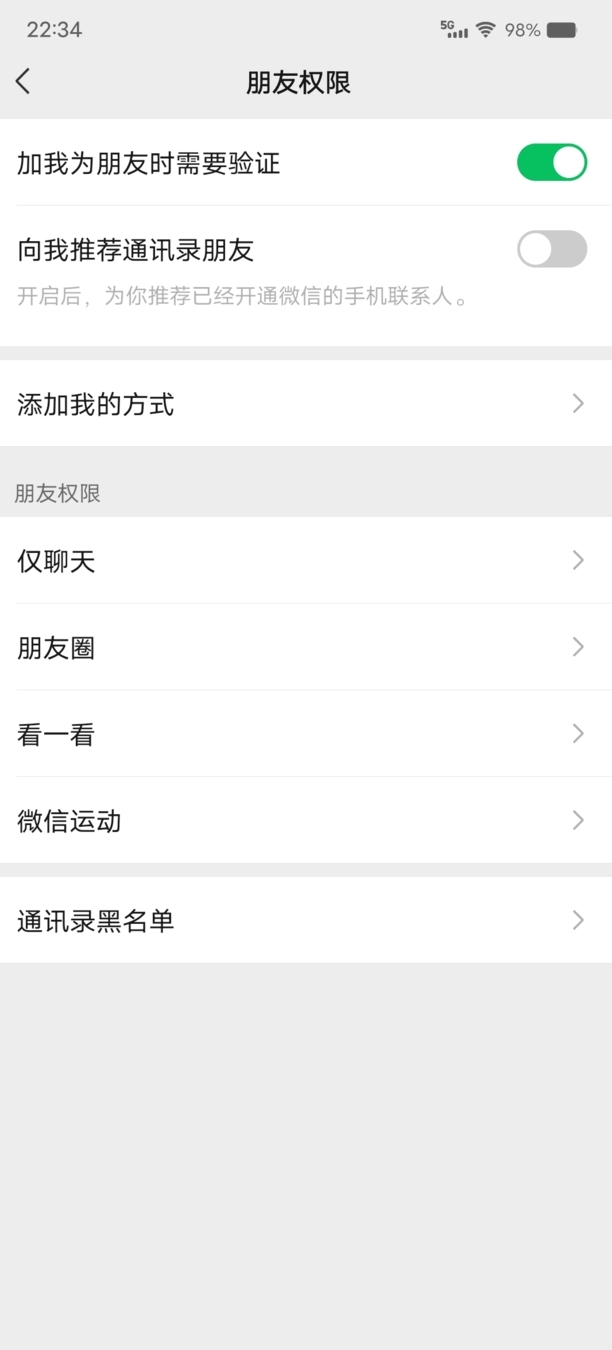The image size is (612, 1350).
Task: Open 添加我的方式 settings
Action: coord(306,404)
